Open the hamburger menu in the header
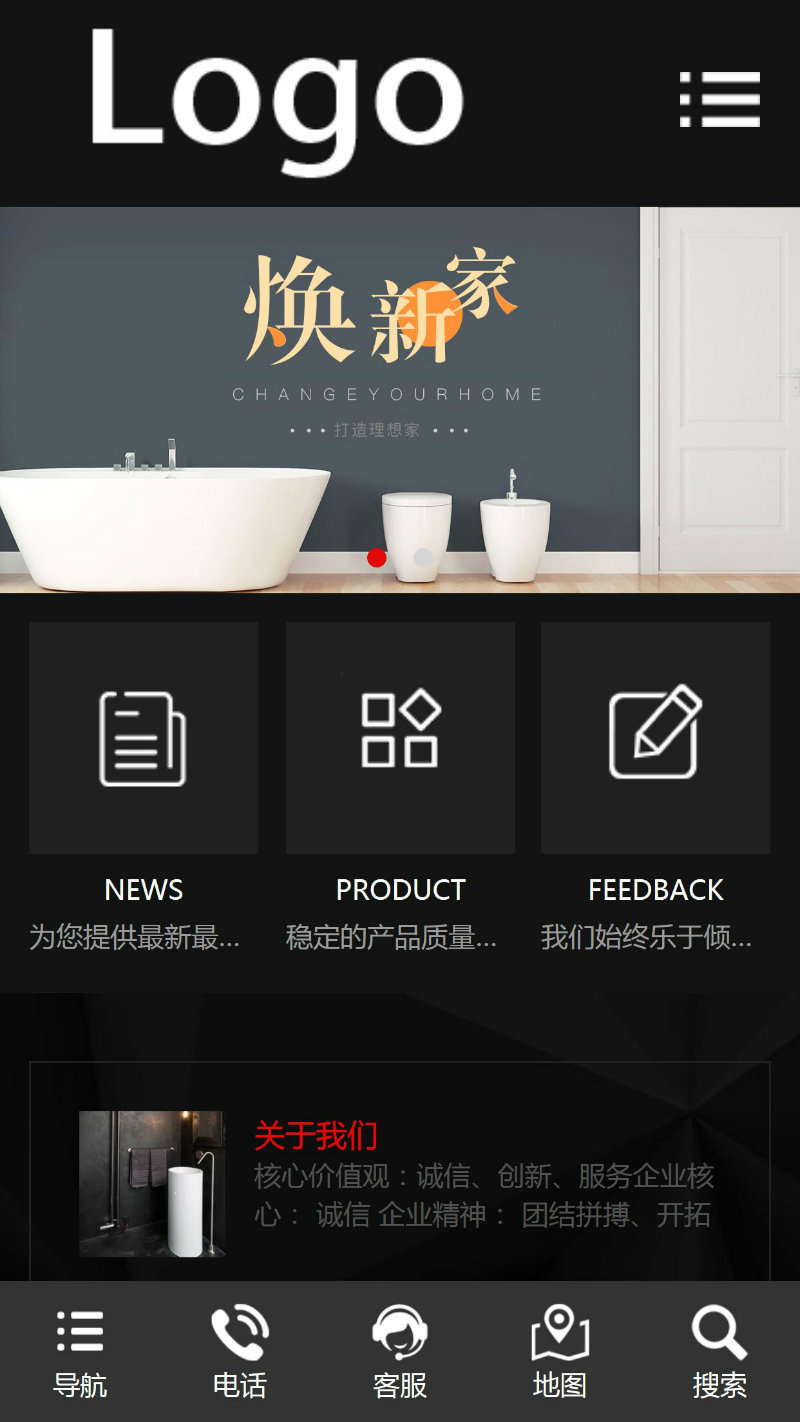 click(720, 99)
